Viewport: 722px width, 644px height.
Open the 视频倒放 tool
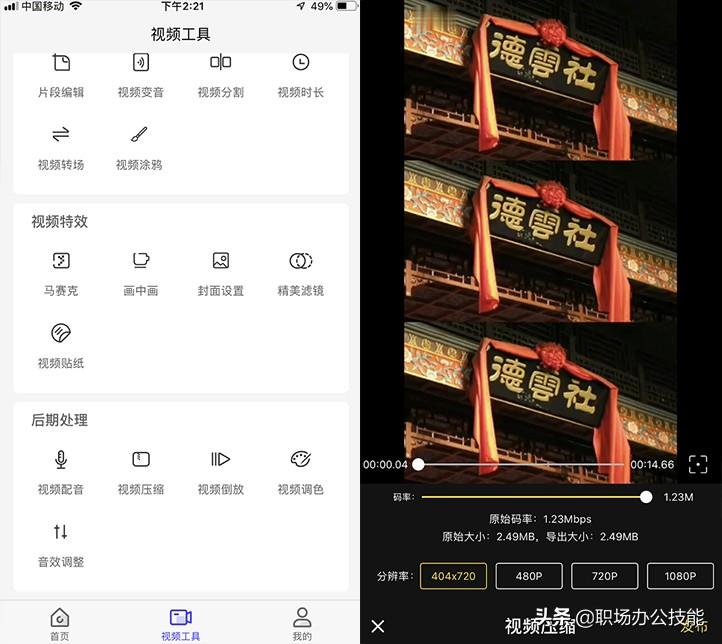pos(221,471)
